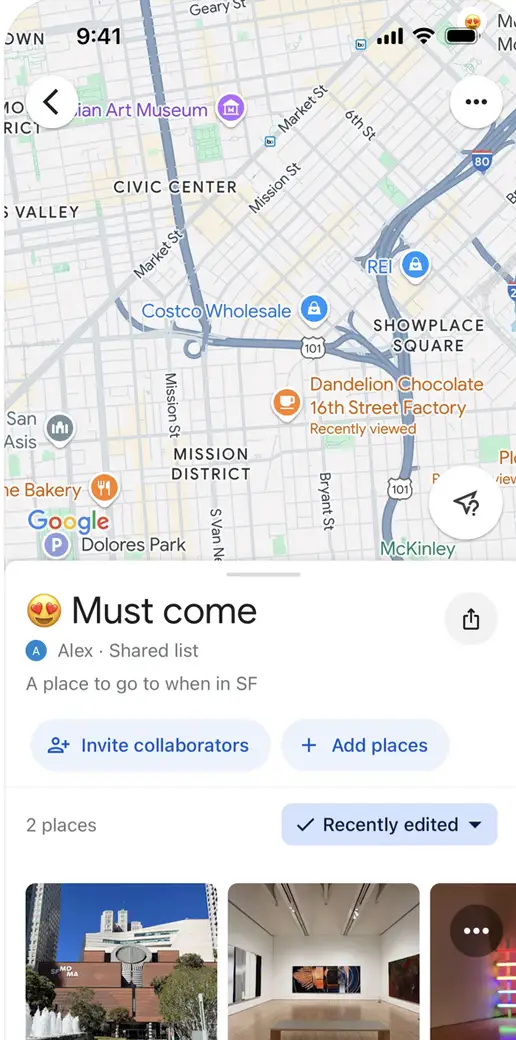Open the Asian Art Museum map marker
This screenshot has width=516, height=1040.
pos(231,108)
